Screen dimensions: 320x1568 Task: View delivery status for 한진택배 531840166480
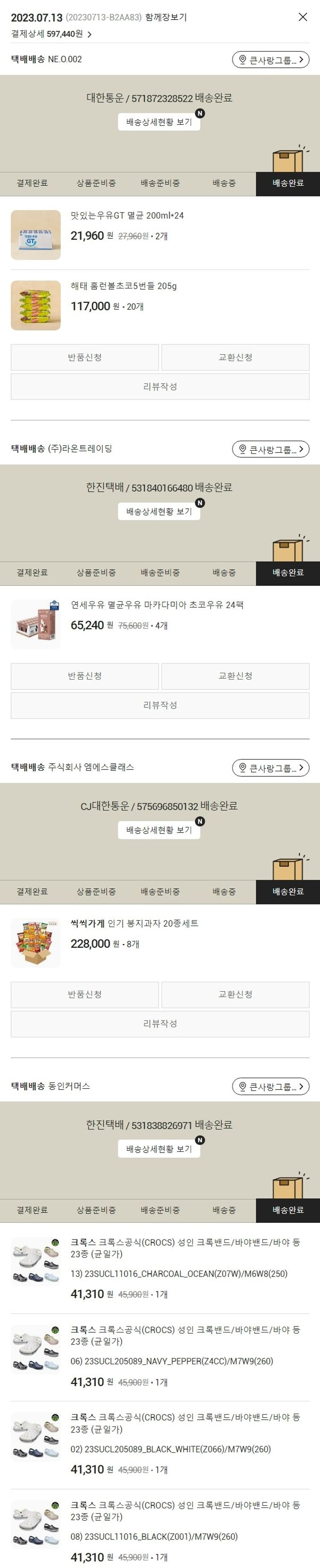158,511
